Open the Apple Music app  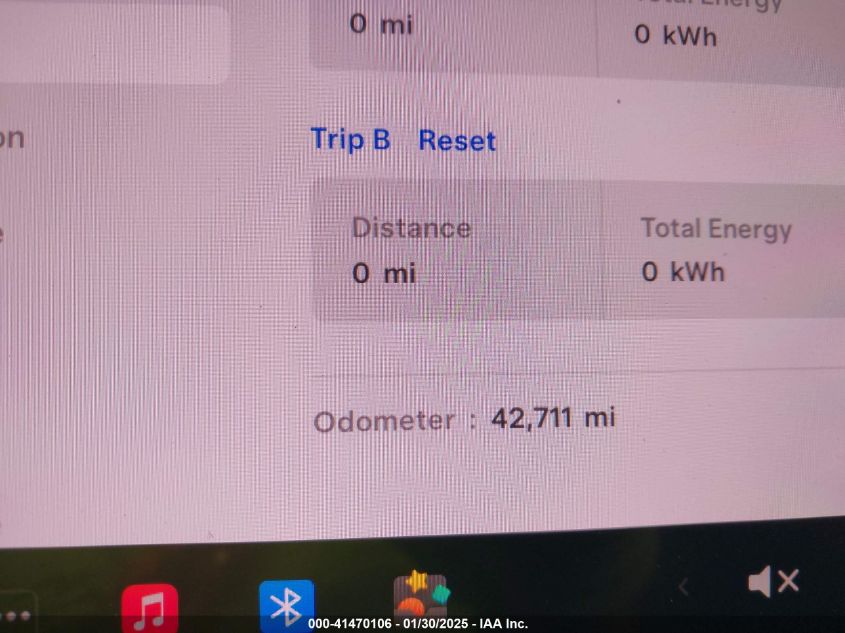[149, 607]
